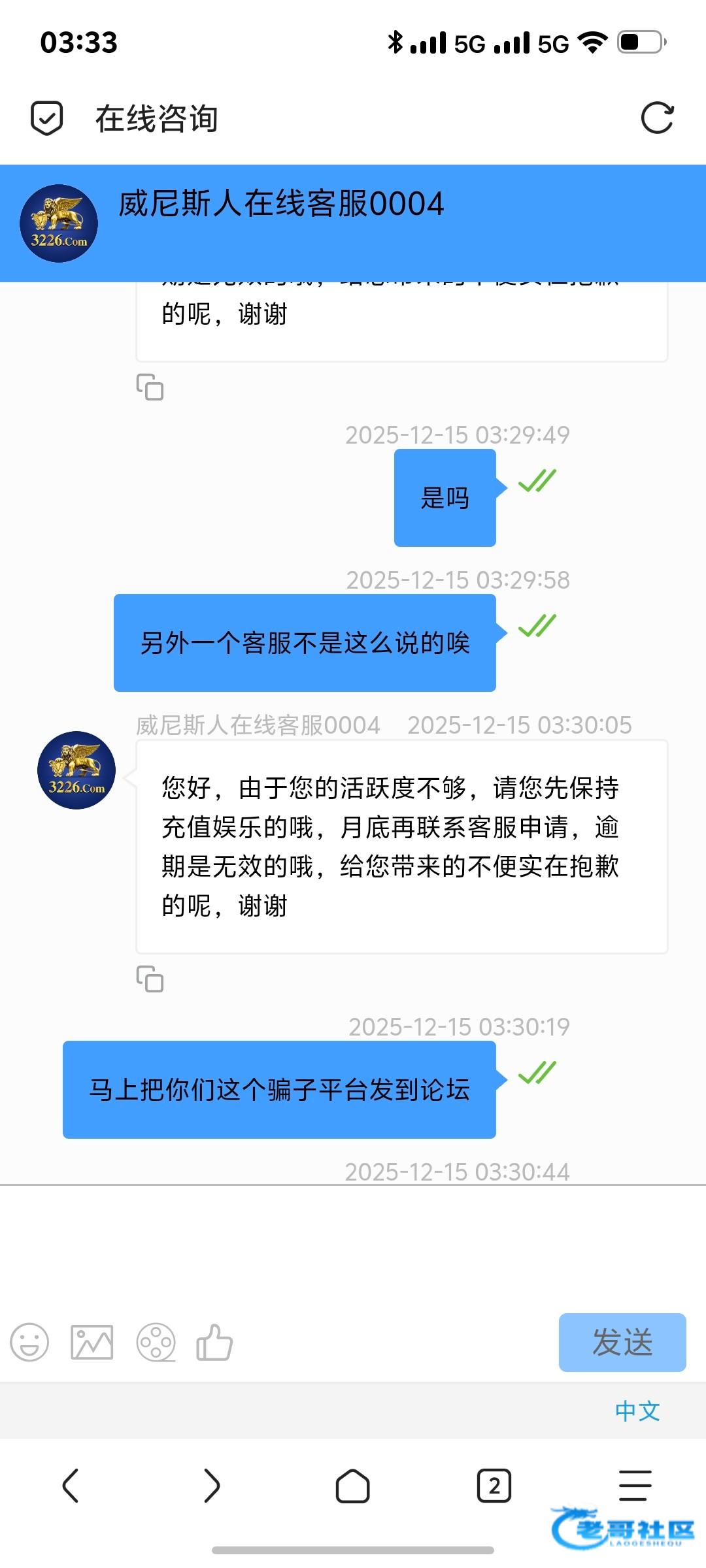Attach a picture to the chat
The height and width of the screenshot is (1568, 706).
pos(92,1342)
